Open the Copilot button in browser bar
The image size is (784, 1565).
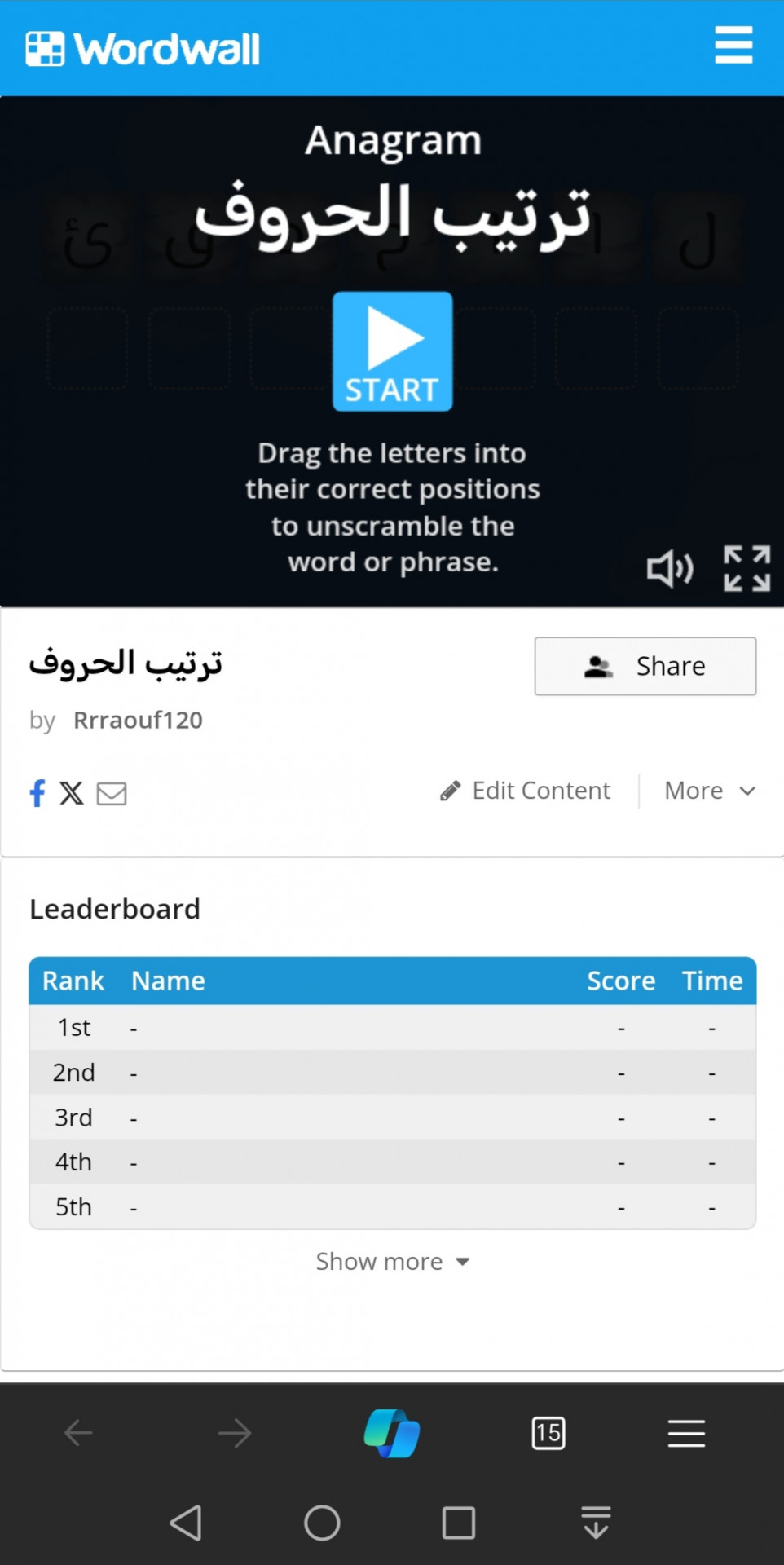tap(392, 1433)
